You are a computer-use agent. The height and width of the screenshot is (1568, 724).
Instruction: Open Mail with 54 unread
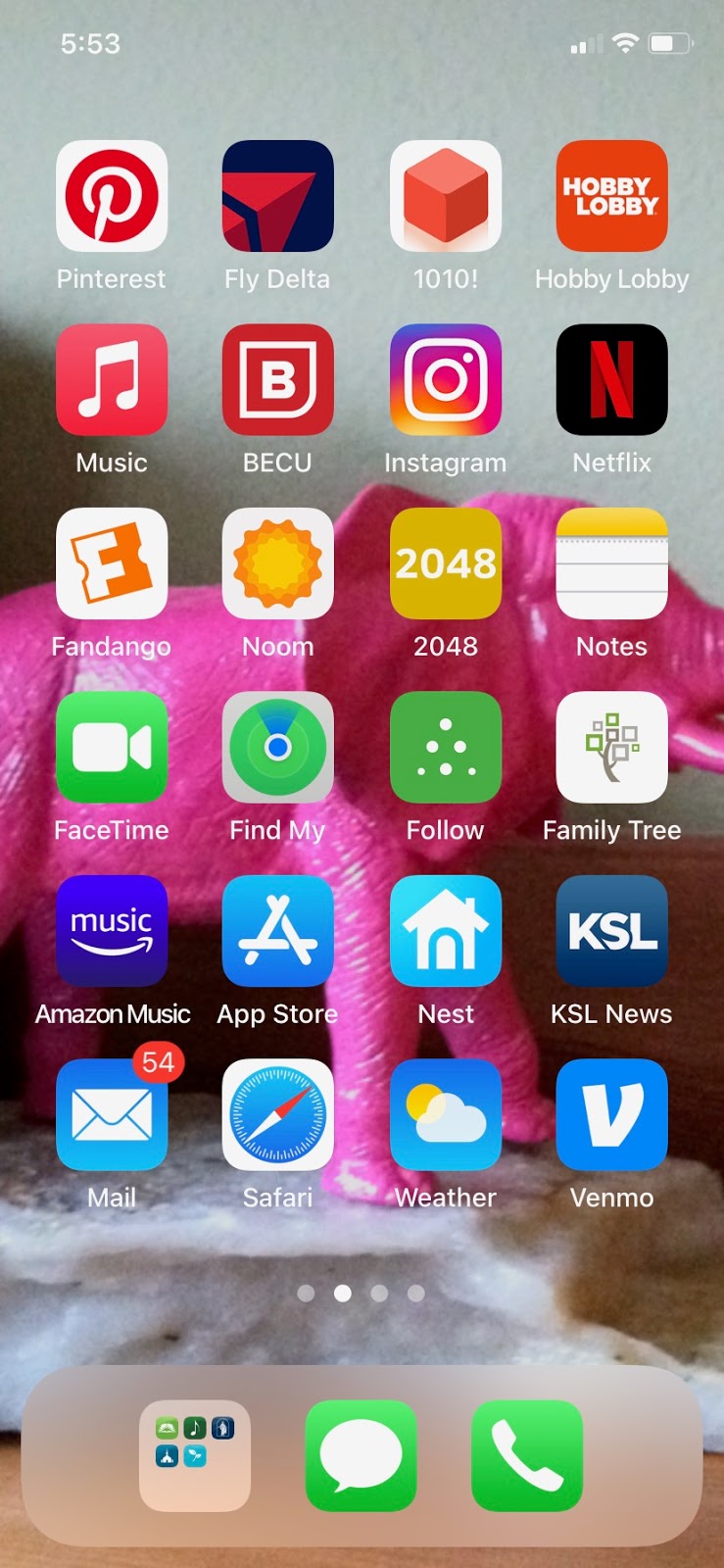(112, 1114)
